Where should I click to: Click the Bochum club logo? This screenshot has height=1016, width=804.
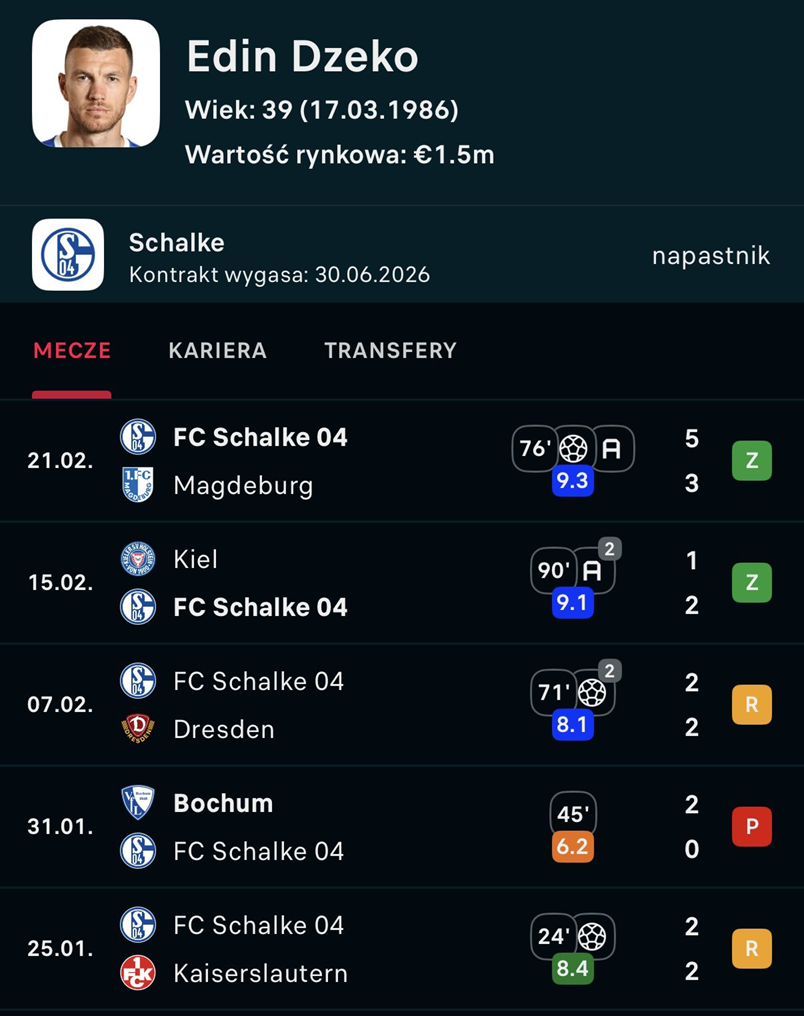tap(137, 803)
